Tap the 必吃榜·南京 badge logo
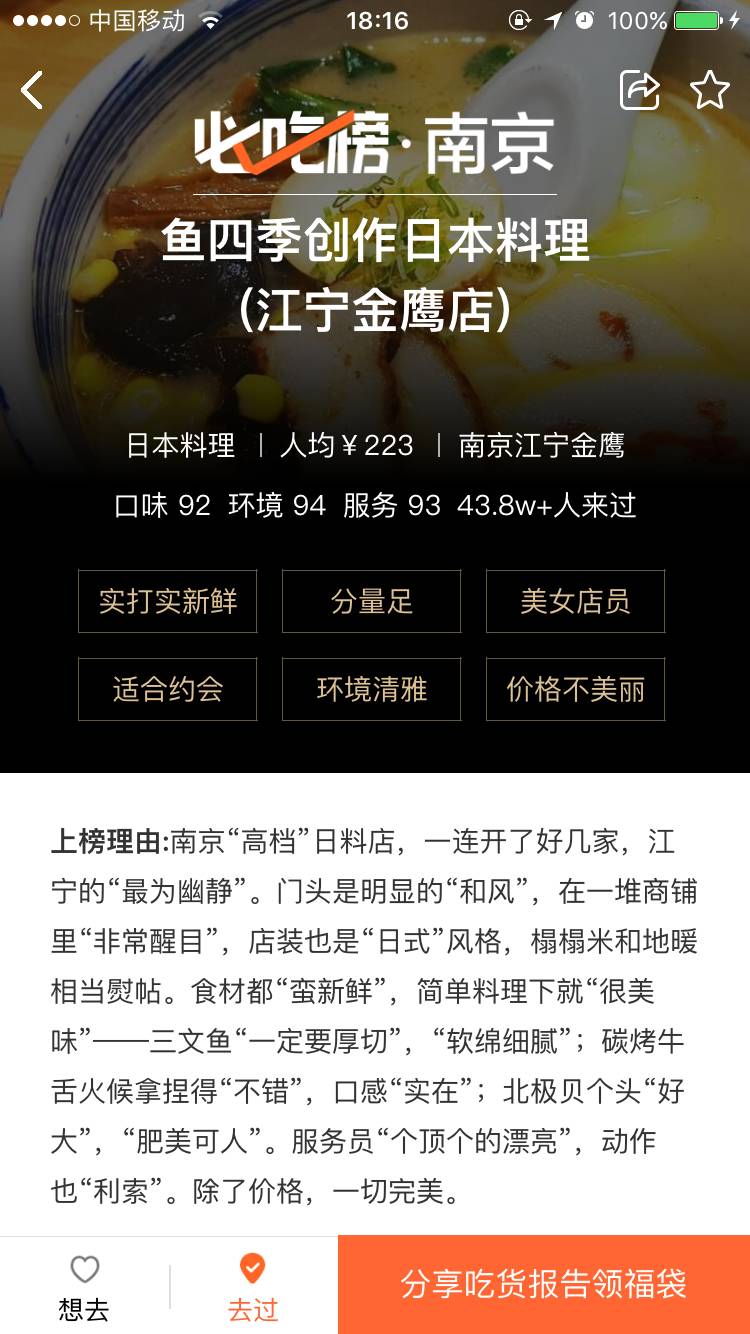Viewport: 750px width, 1334px height. click(x=375, y=145)
